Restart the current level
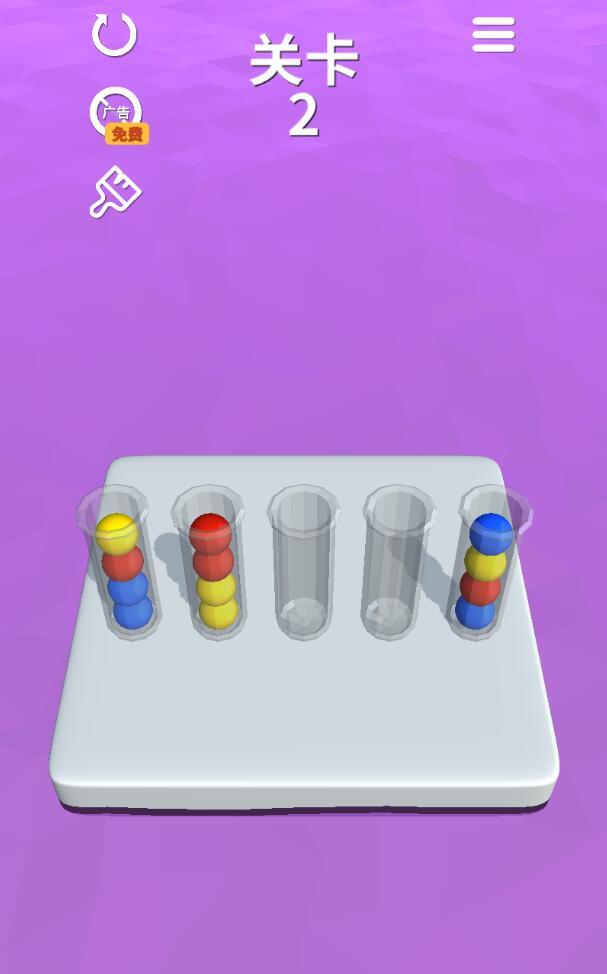607x974 pixels. tap(114, 35)
